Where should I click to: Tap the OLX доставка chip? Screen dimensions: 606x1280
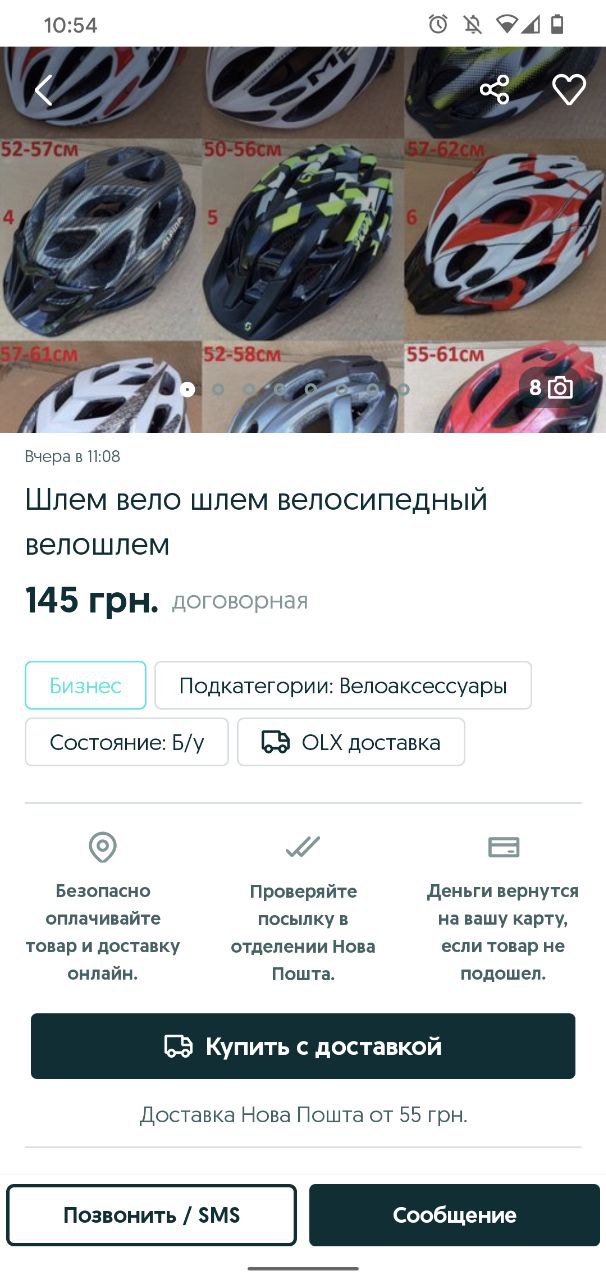(351, 742)
